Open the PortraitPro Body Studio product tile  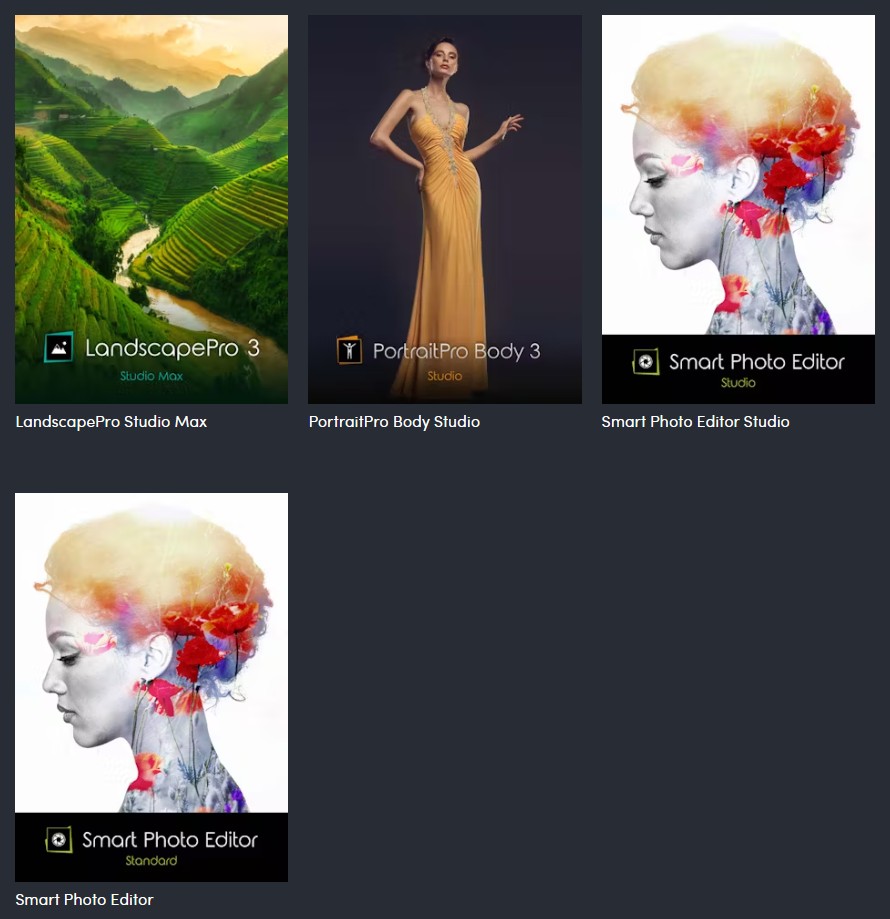click(444, 210)
